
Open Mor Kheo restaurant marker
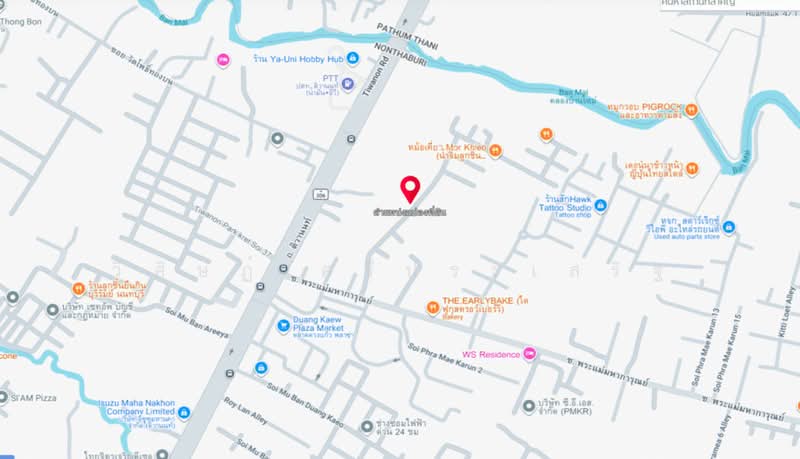494,151
